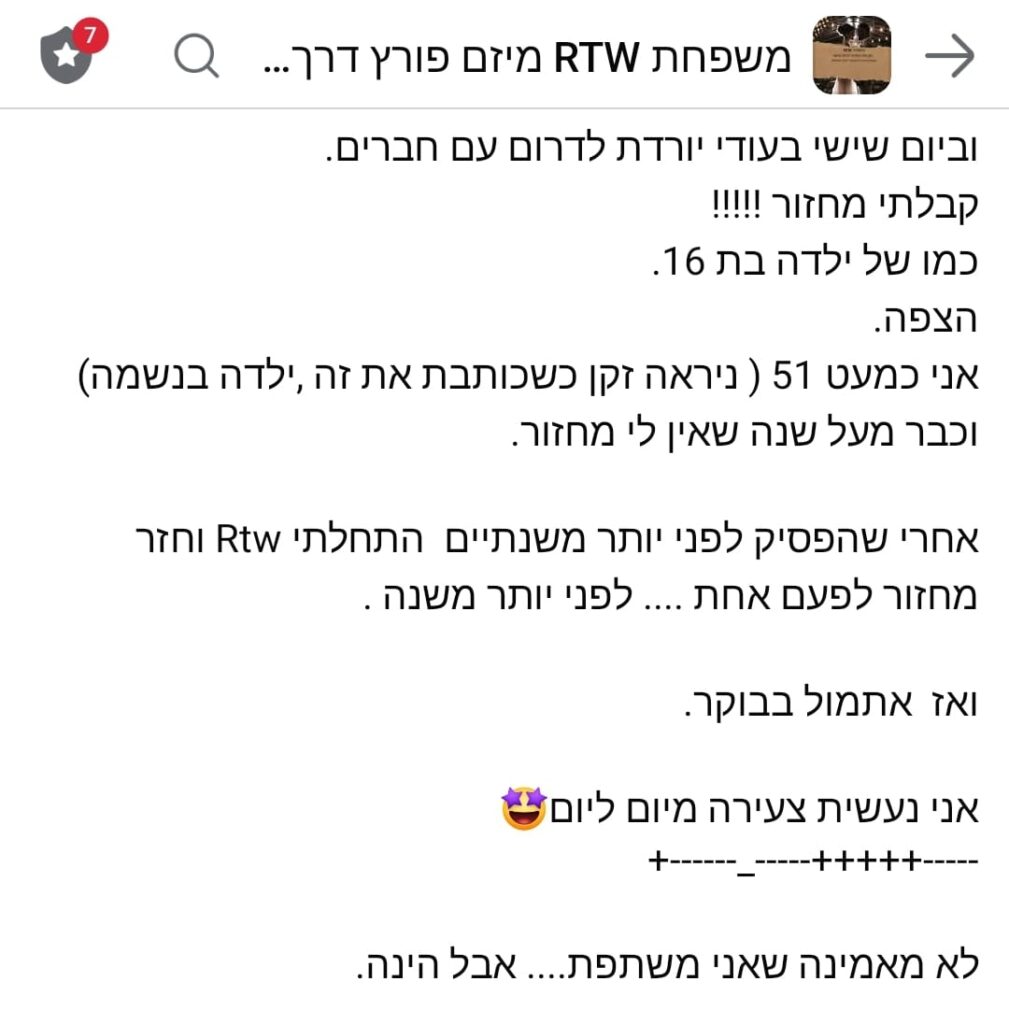Open the shield badge with 7 notifications
1009x1024 pixels.
(x=69, y=55)
